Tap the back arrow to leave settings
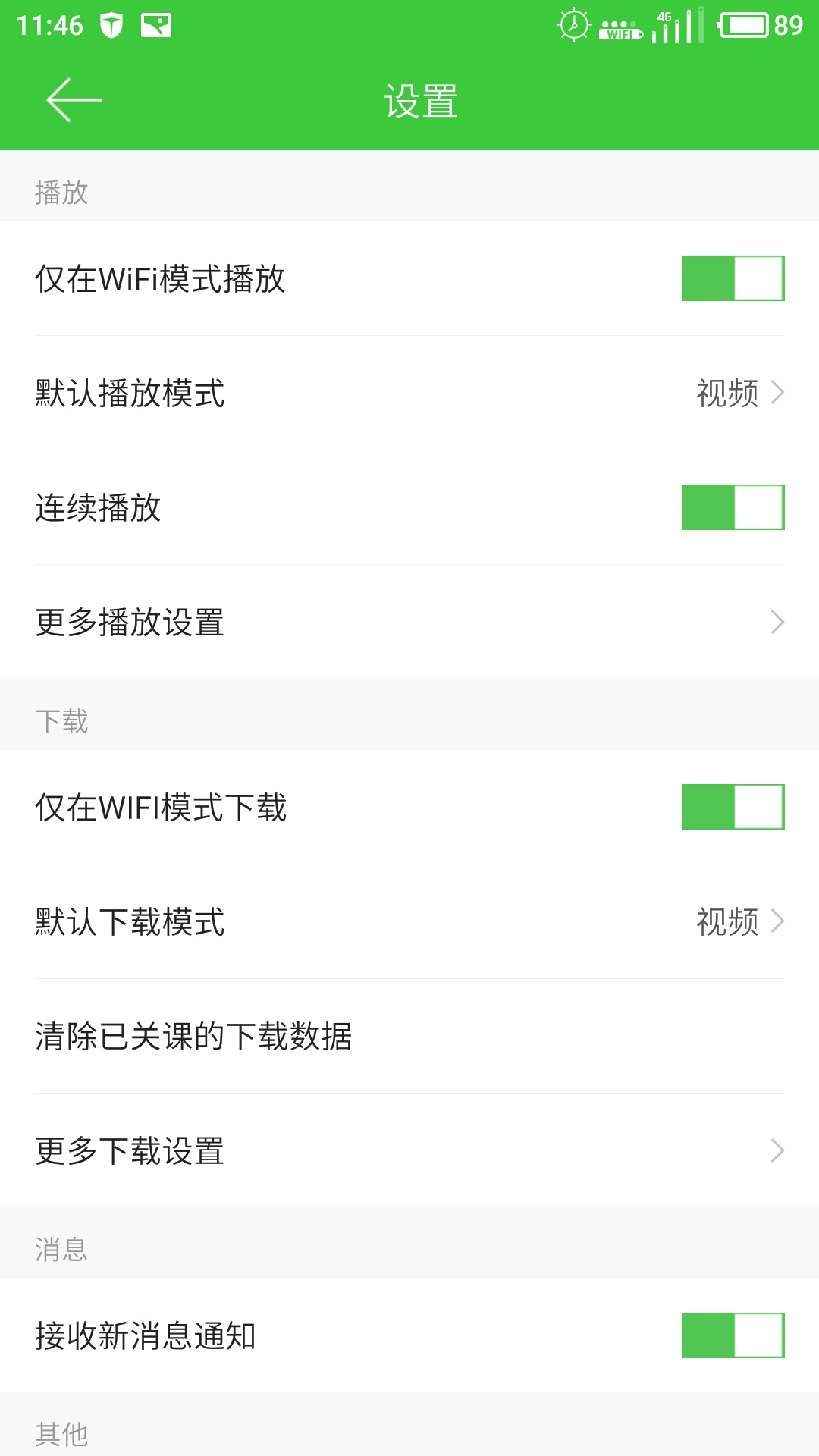This screenshot has height=1456, width=819. click(x=74, y=101)
